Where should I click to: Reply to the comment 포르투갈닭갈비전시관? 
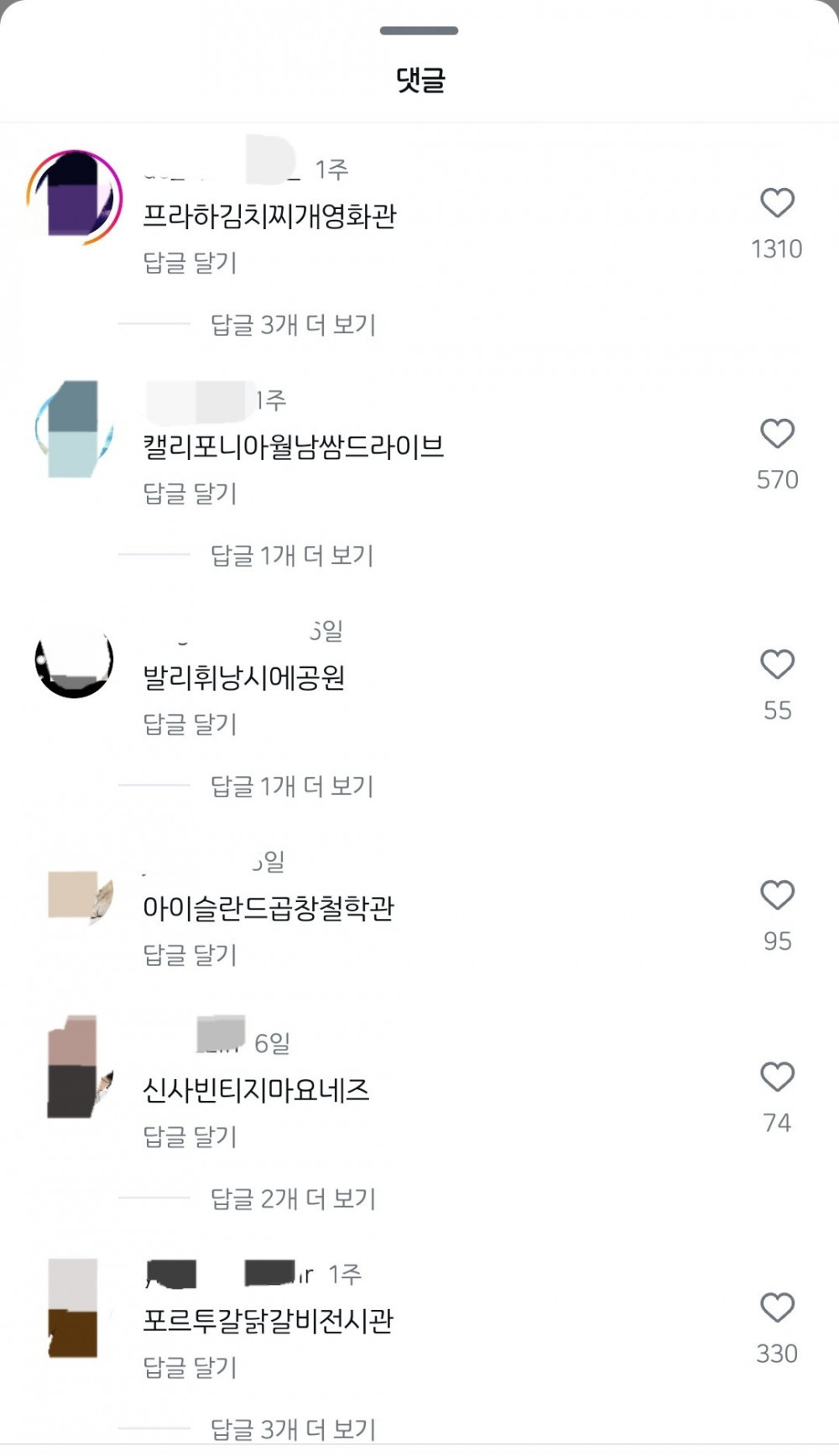point(190,1367)
